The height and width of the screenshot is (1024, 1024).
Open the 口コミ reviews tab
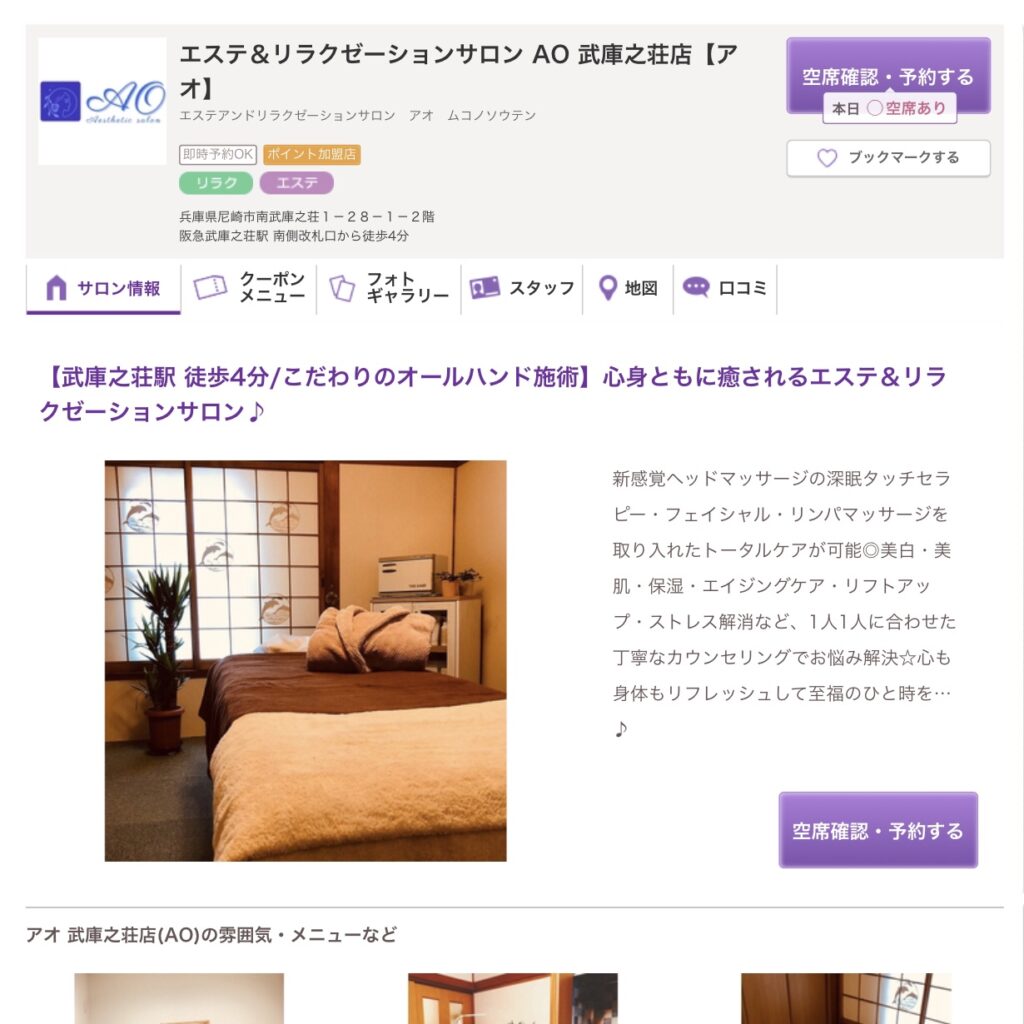(726, 288)
